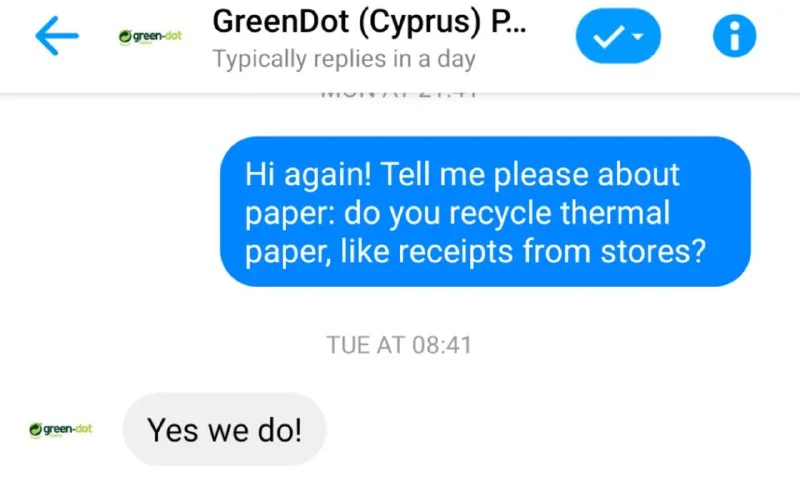Go back using the blue arrow
Image resolution: width=800 pixels, height=497 pixels.
point(56,37)
